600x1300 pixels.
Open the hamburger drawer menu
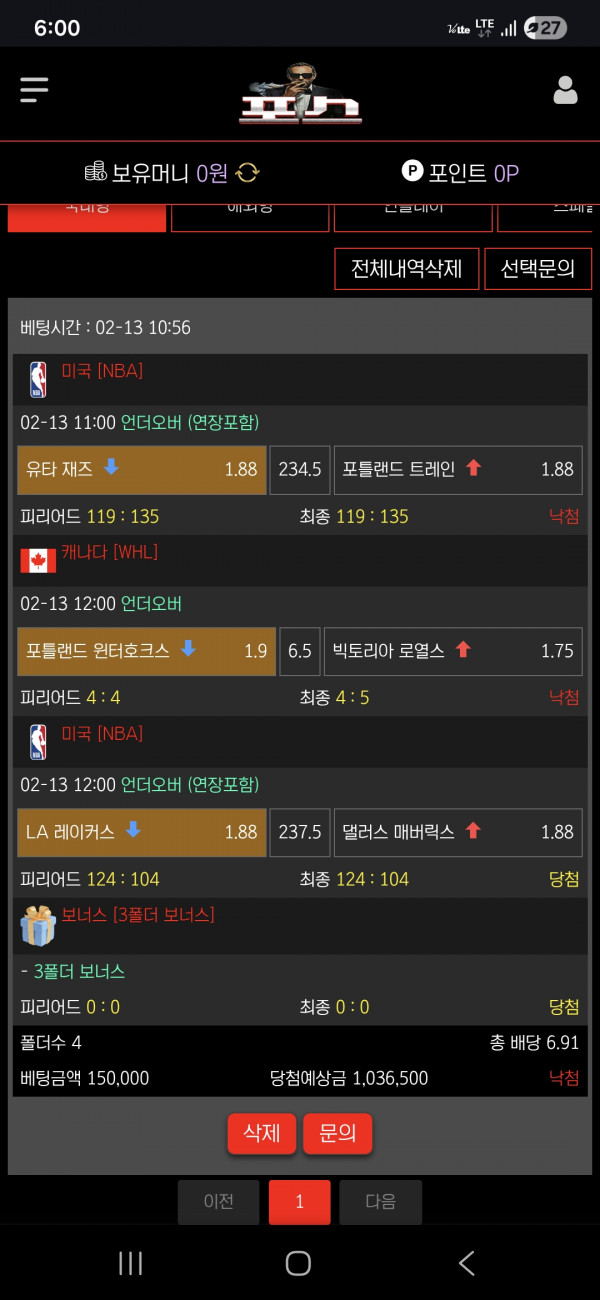34,90
